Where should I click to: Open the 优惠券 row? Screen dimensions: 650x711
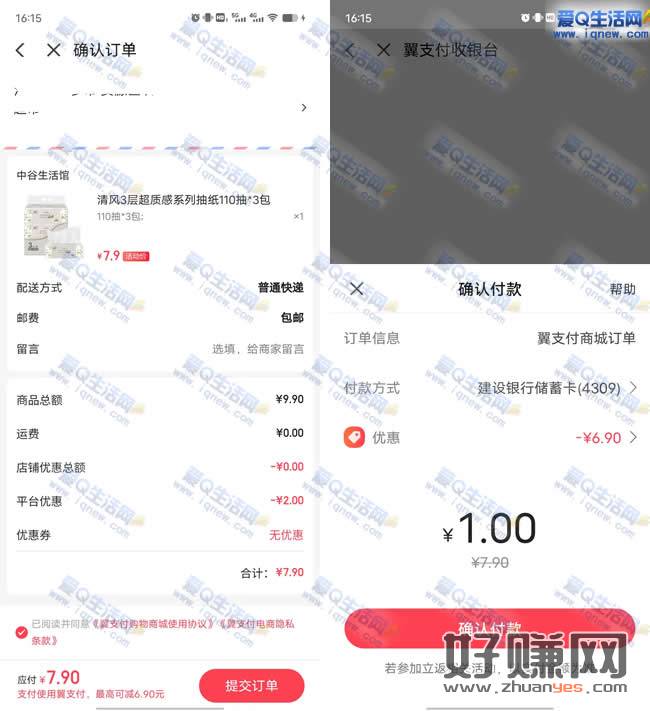[160, 535]
